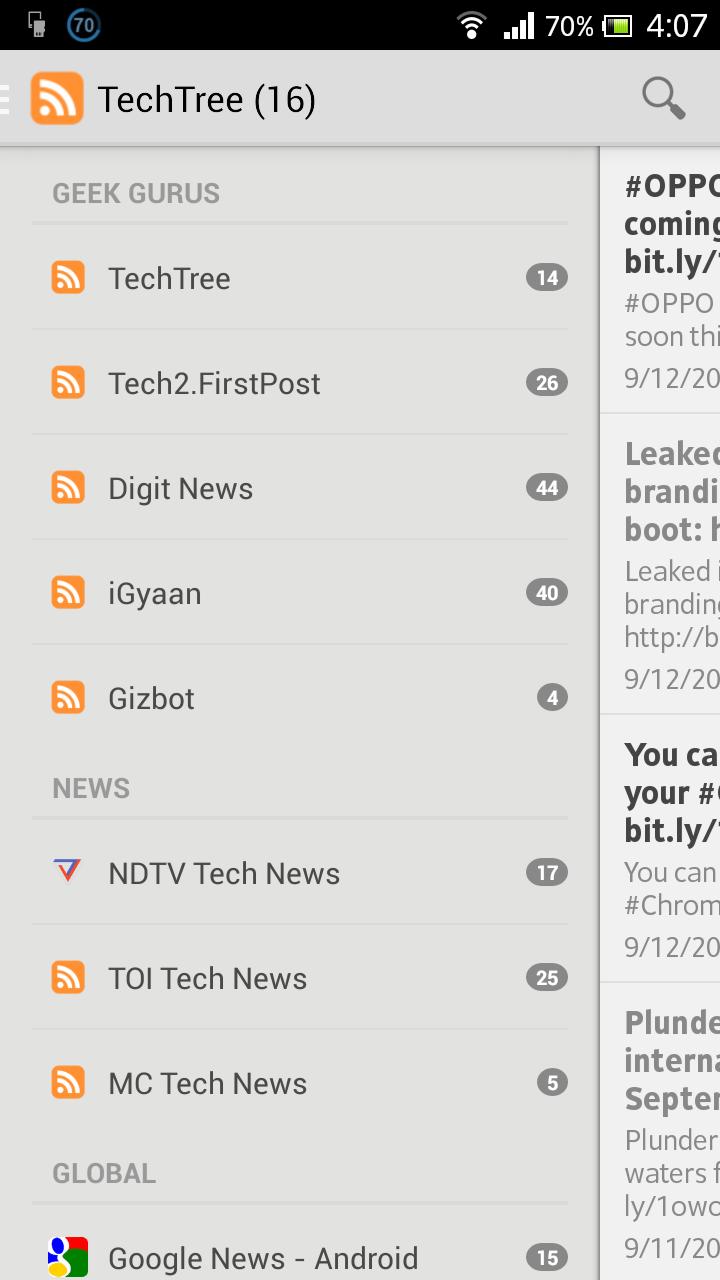Click the unread count badge on Digit News
The image size is (720, 1280).
click(x=546, y=487)
